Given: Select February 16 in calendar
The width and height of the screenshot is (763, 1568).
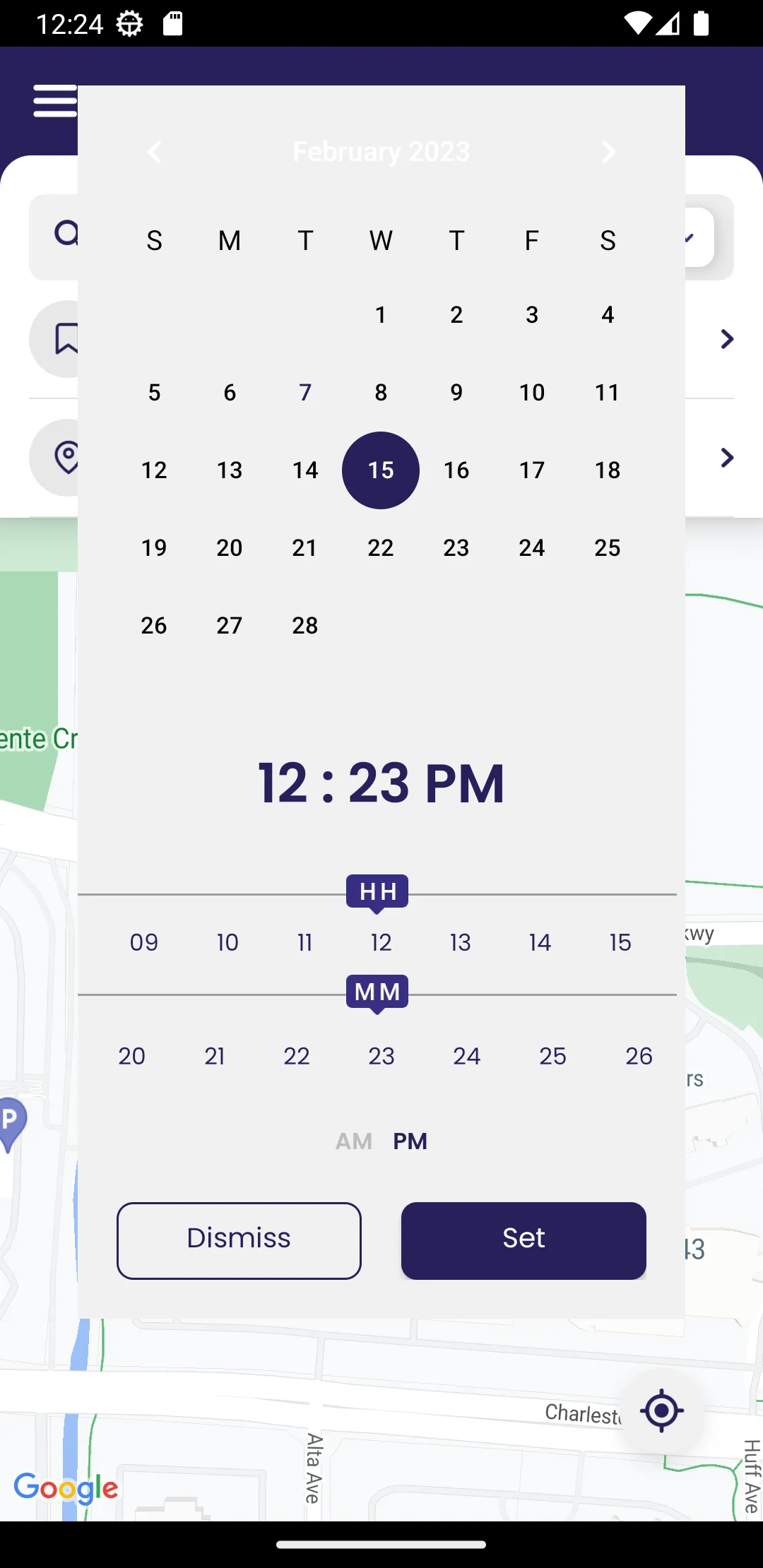Looking at the screenshot, I should (x=456, y=470).
